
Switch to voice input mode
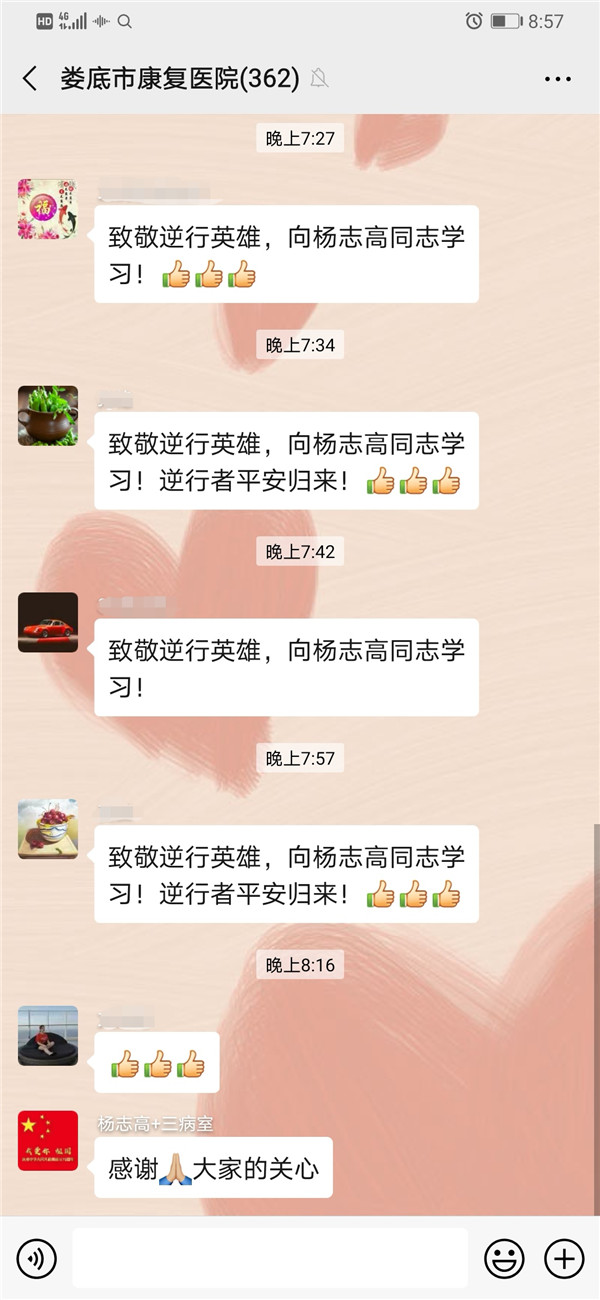click(36, 1258)
